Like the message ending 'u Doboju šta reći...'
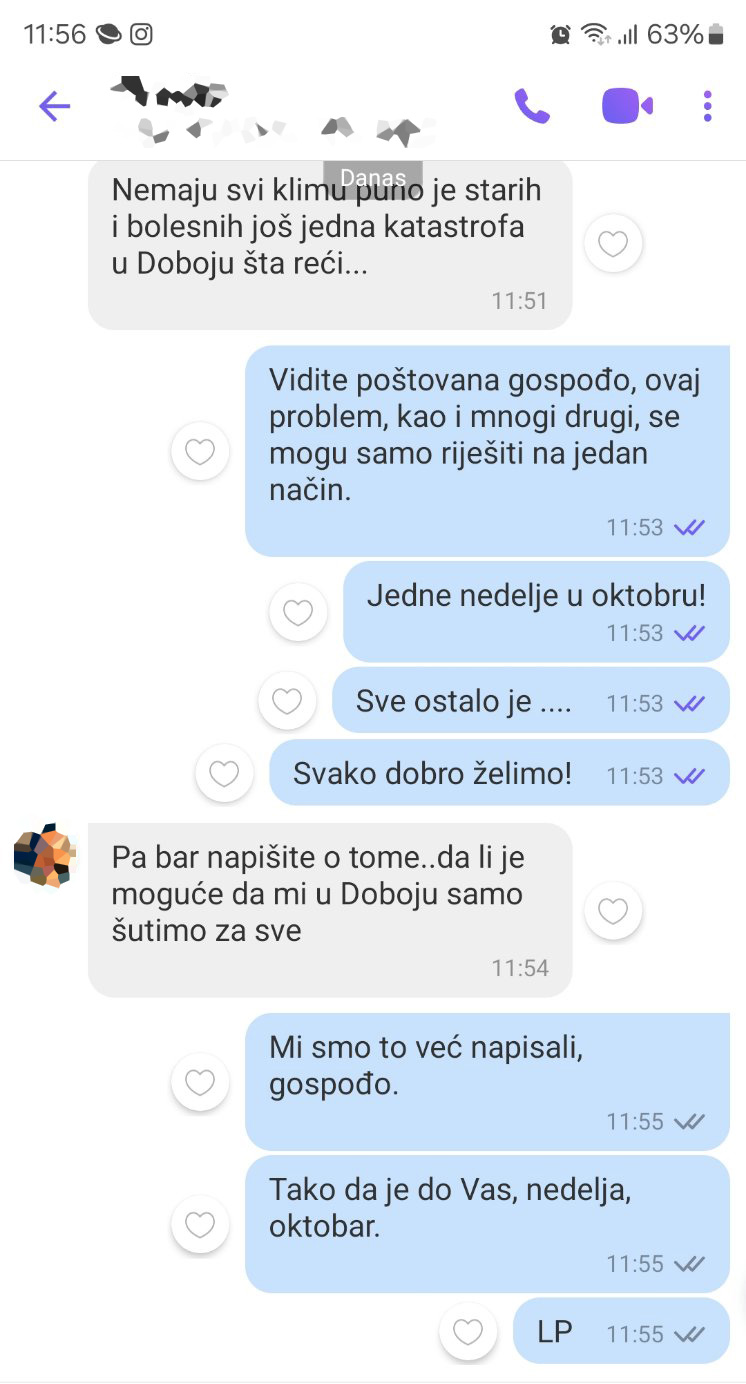Screen dimensions: 746x1384 612,243
